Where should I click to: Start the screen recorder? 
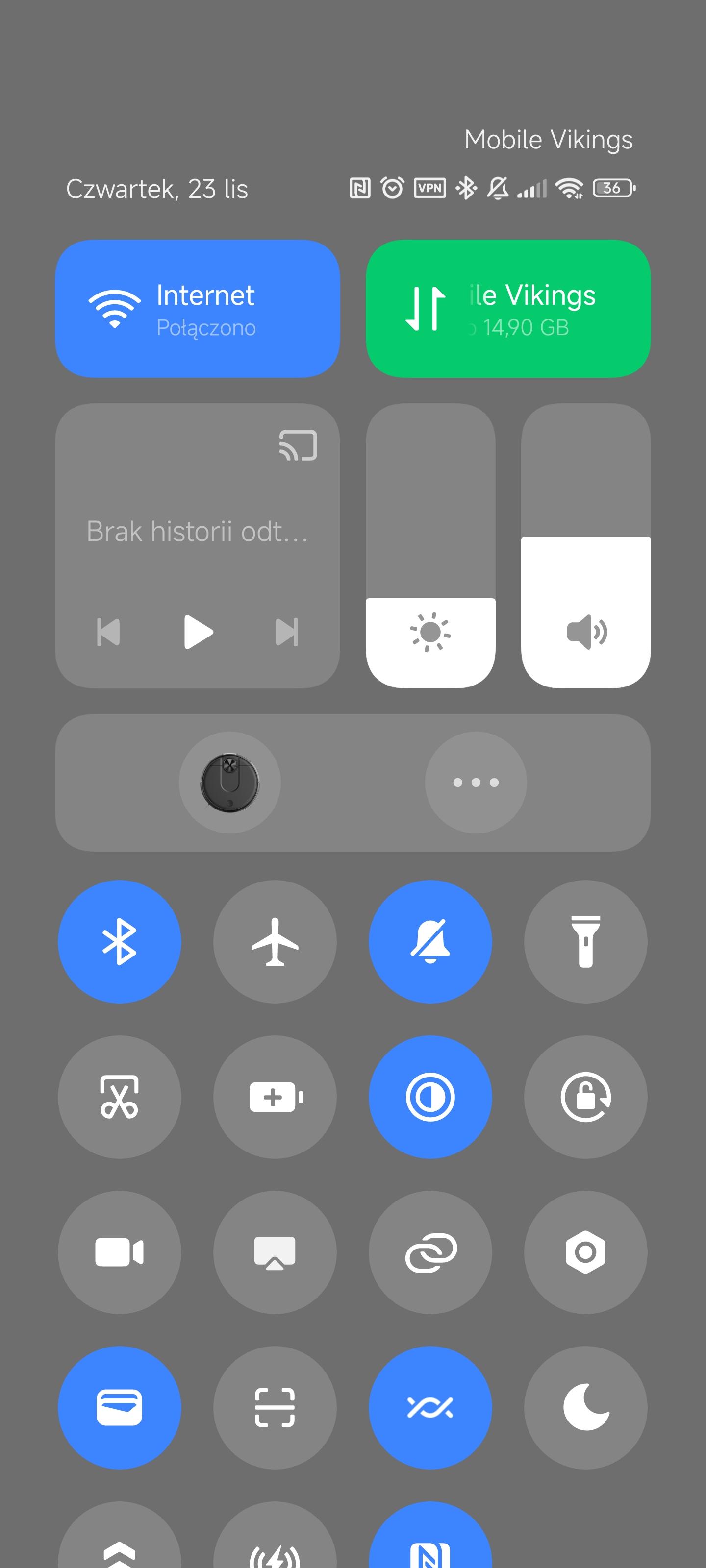[x=120, y=1252]
